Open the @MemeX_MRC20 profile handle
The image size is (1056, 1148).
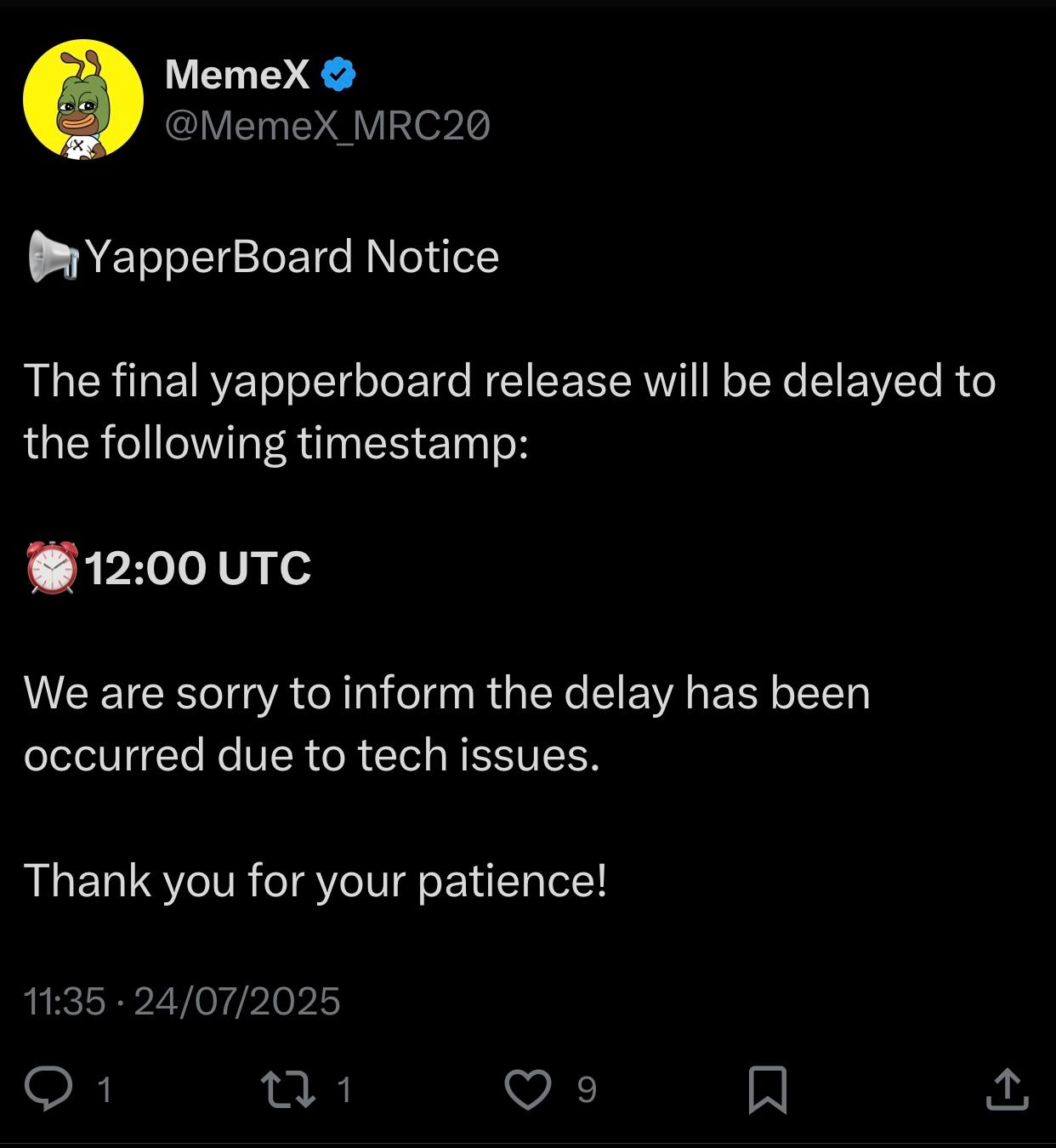[x=327, y=126]
